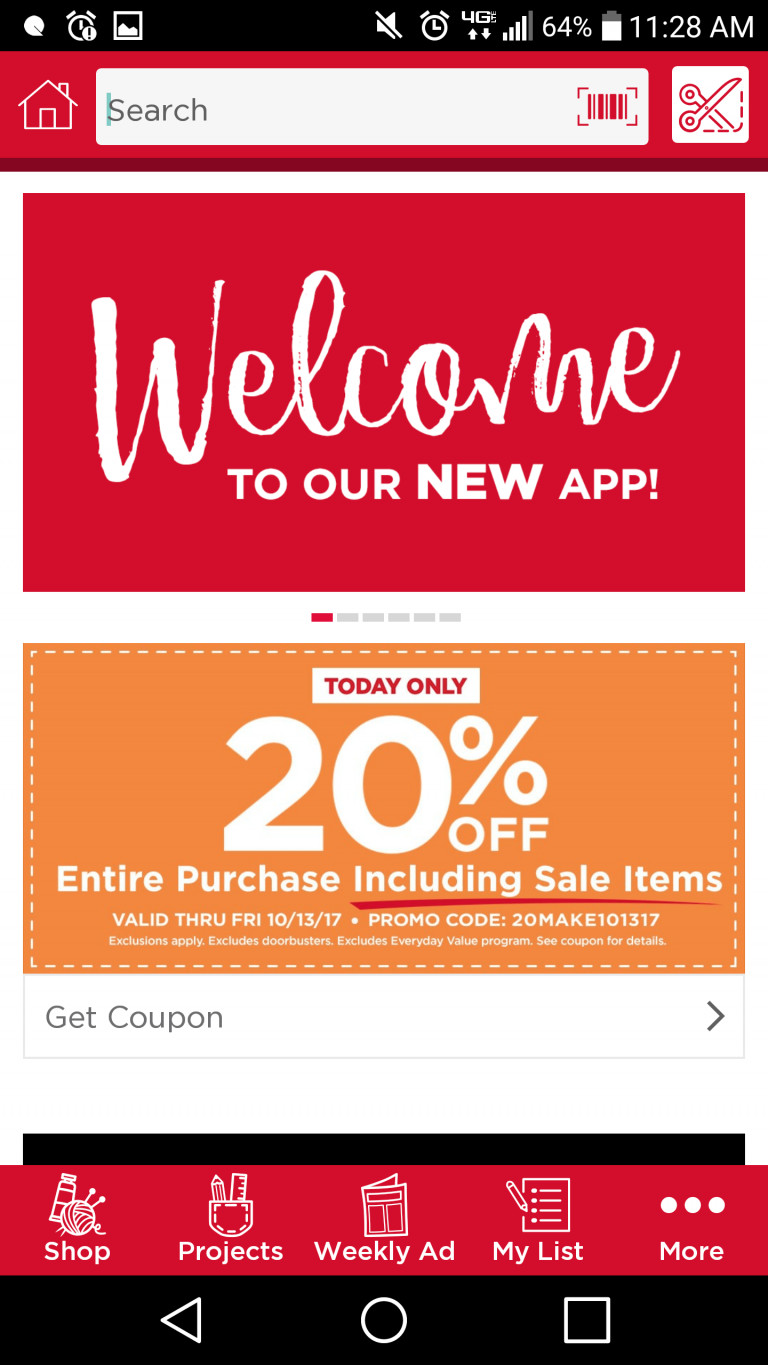Open the system recent apps view
Viewport: 768px width, 1365px height.
tap(587, 1320)
